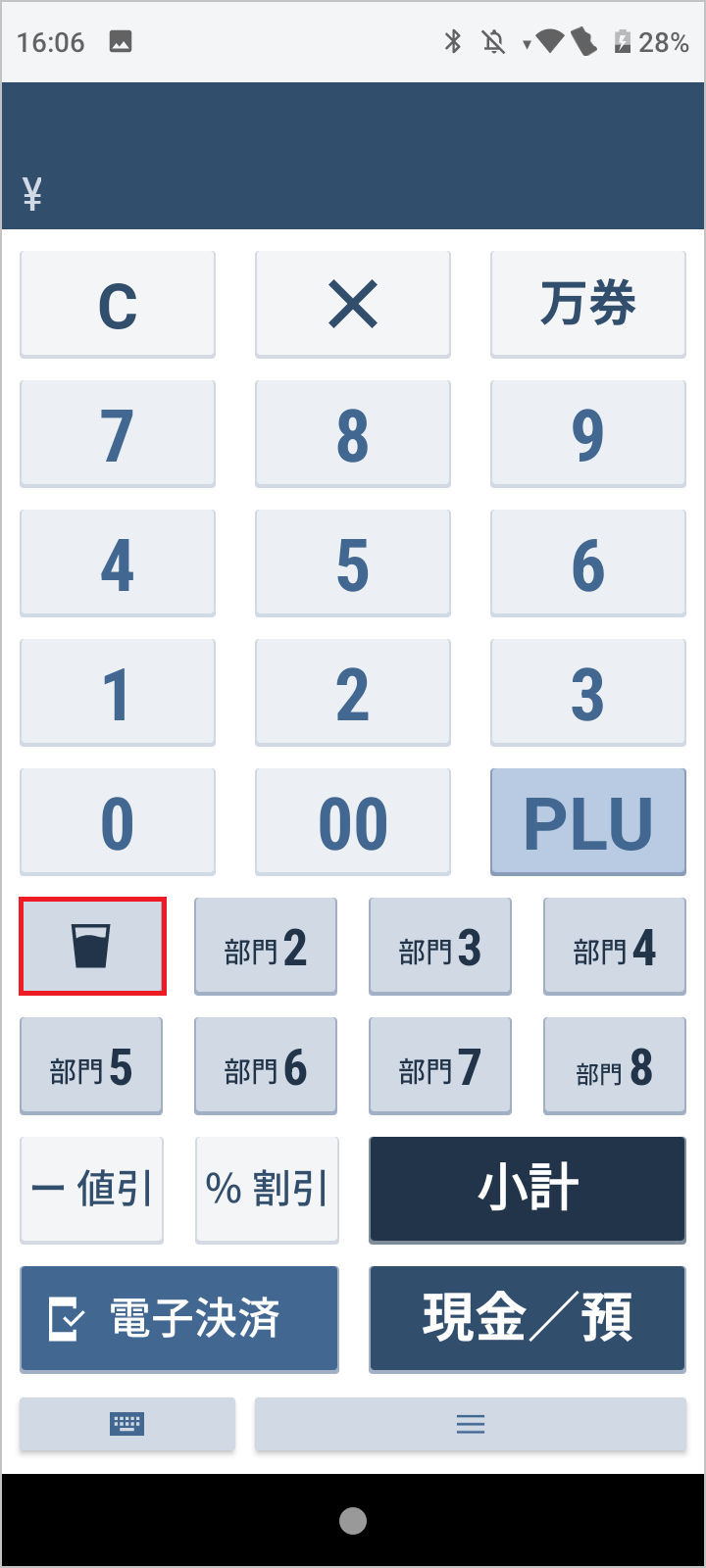Open the keyboard icon button
Viewport: 706px width, 1568px height.
coord(127,1424)
